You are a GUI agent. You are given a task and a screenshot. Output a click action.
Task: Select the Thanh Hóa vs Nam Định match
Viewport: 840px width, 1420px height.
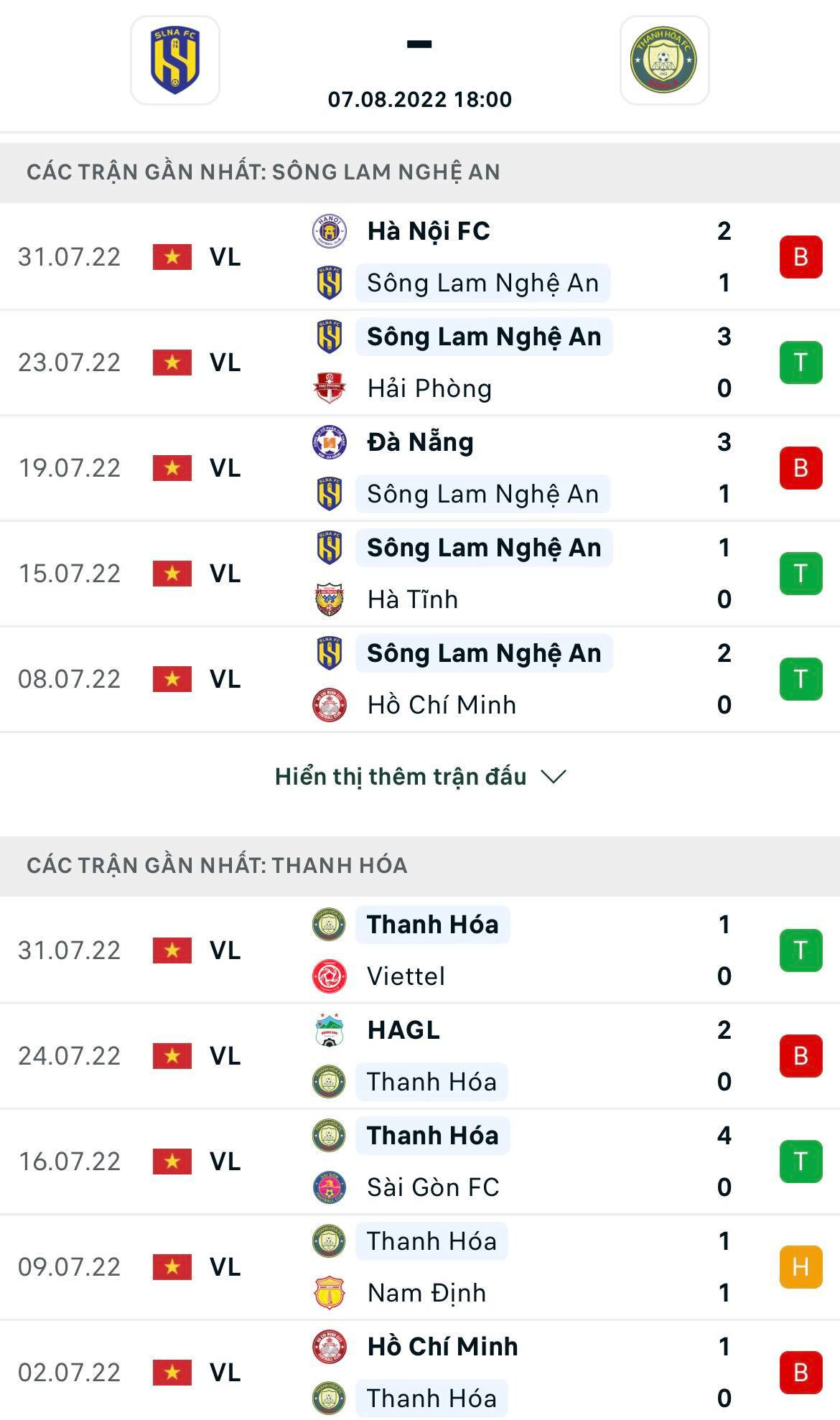pyautogui.click(x=419, y=1267)
